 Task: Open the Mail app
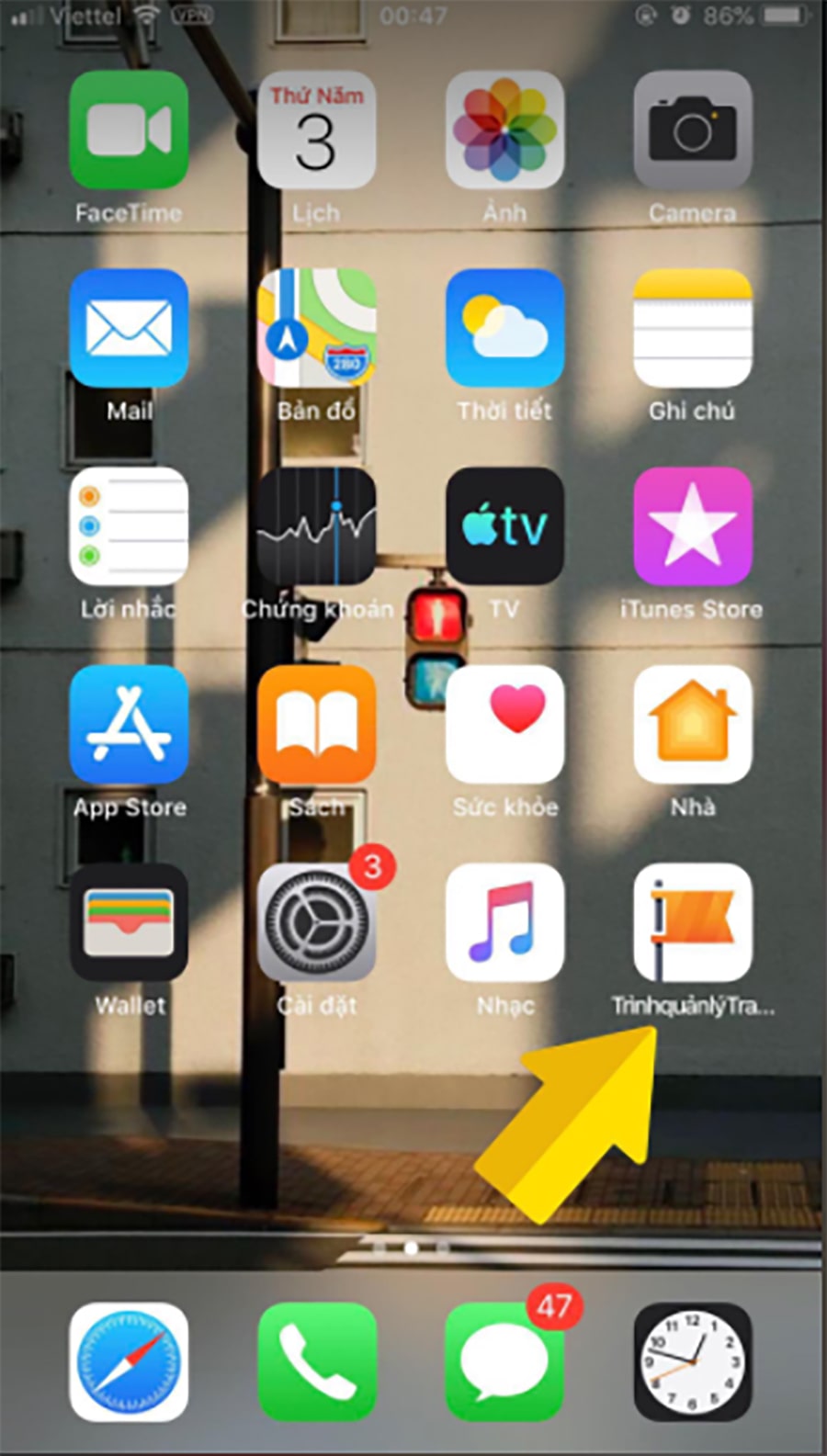[129, 328]
